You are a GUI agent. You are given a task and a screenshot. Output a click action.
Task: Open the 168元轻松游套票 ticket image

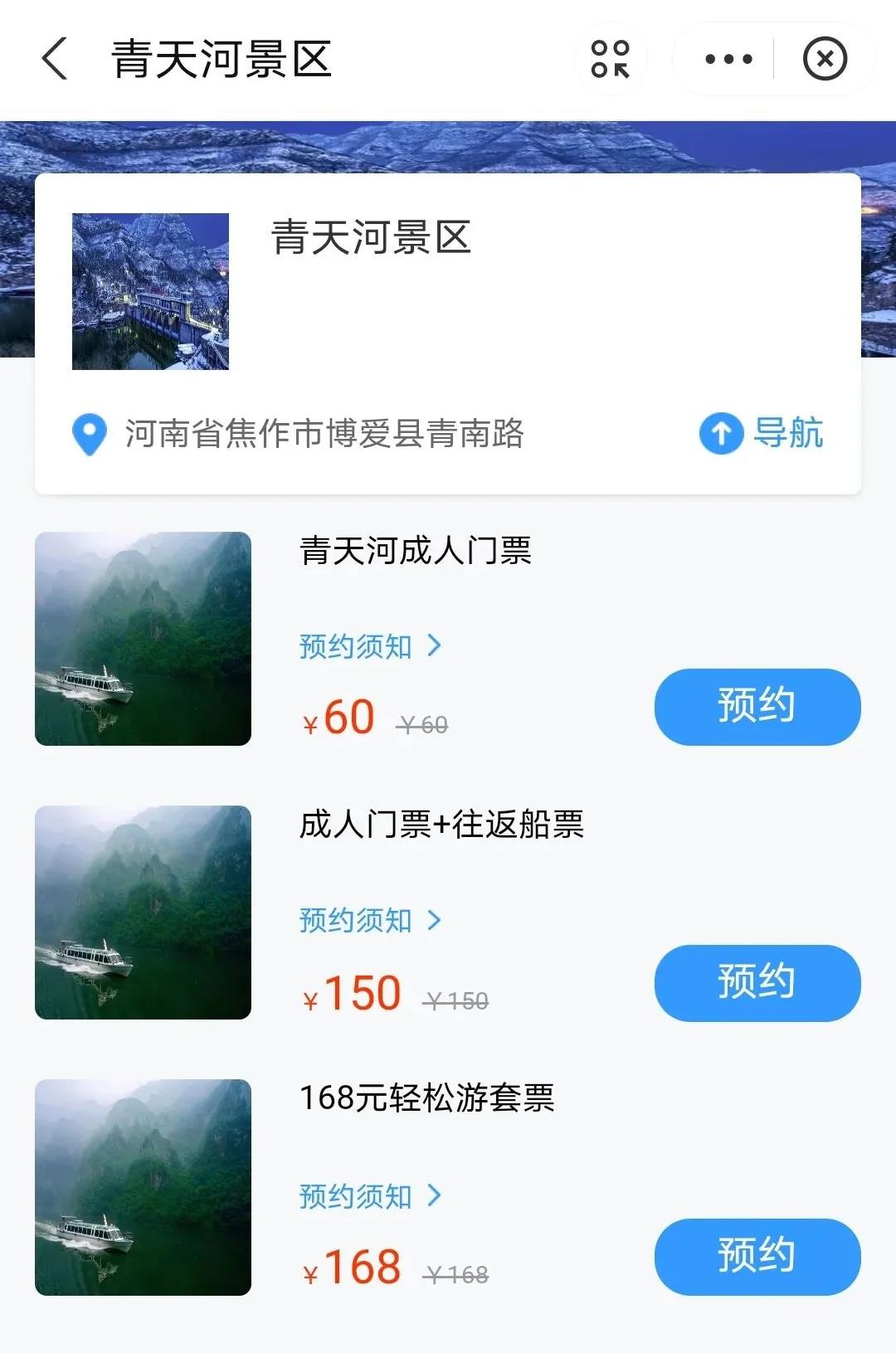click(x=143, y=1187)
